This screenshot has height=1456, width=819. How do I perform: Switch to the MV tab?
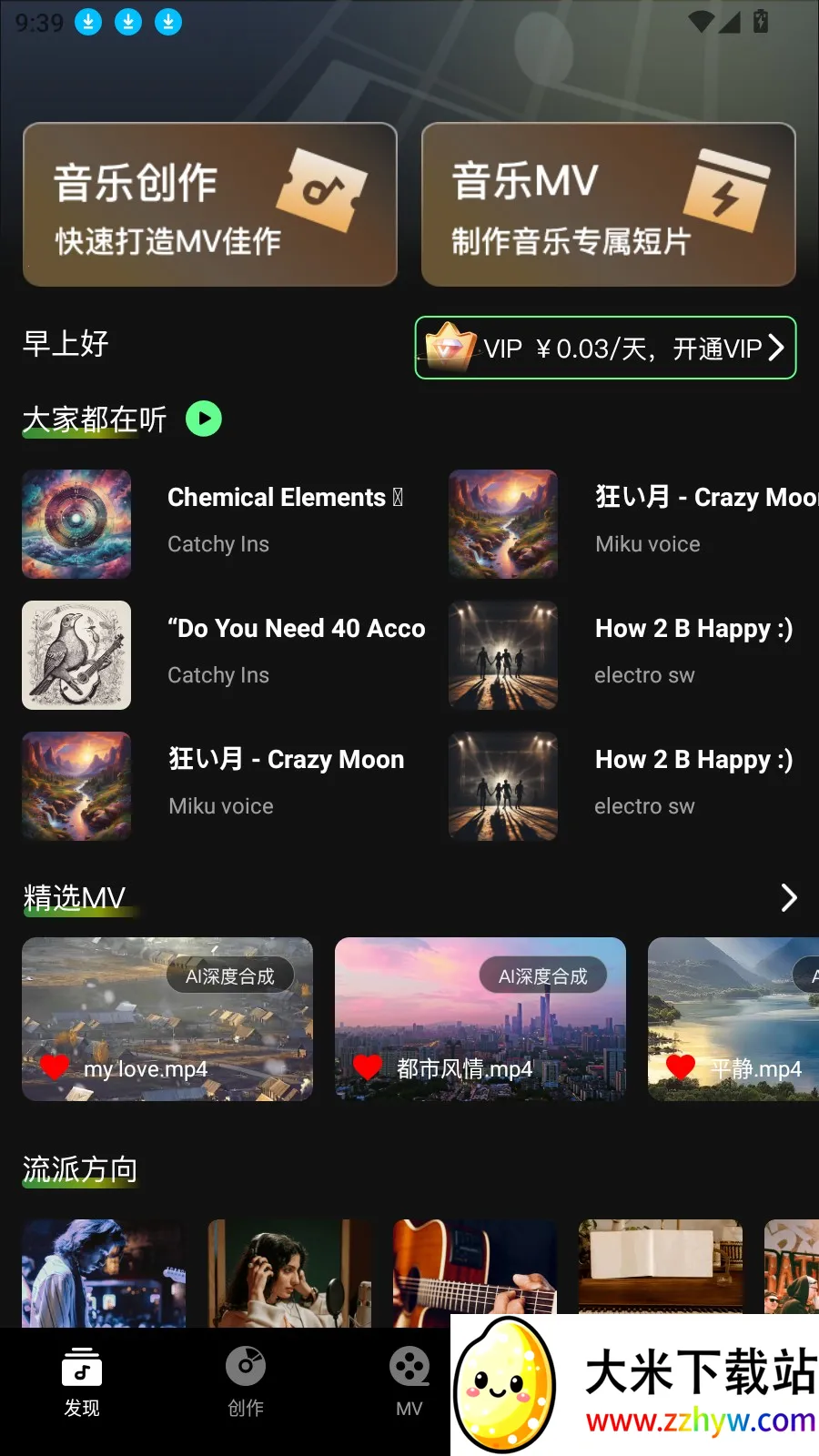409,1381
